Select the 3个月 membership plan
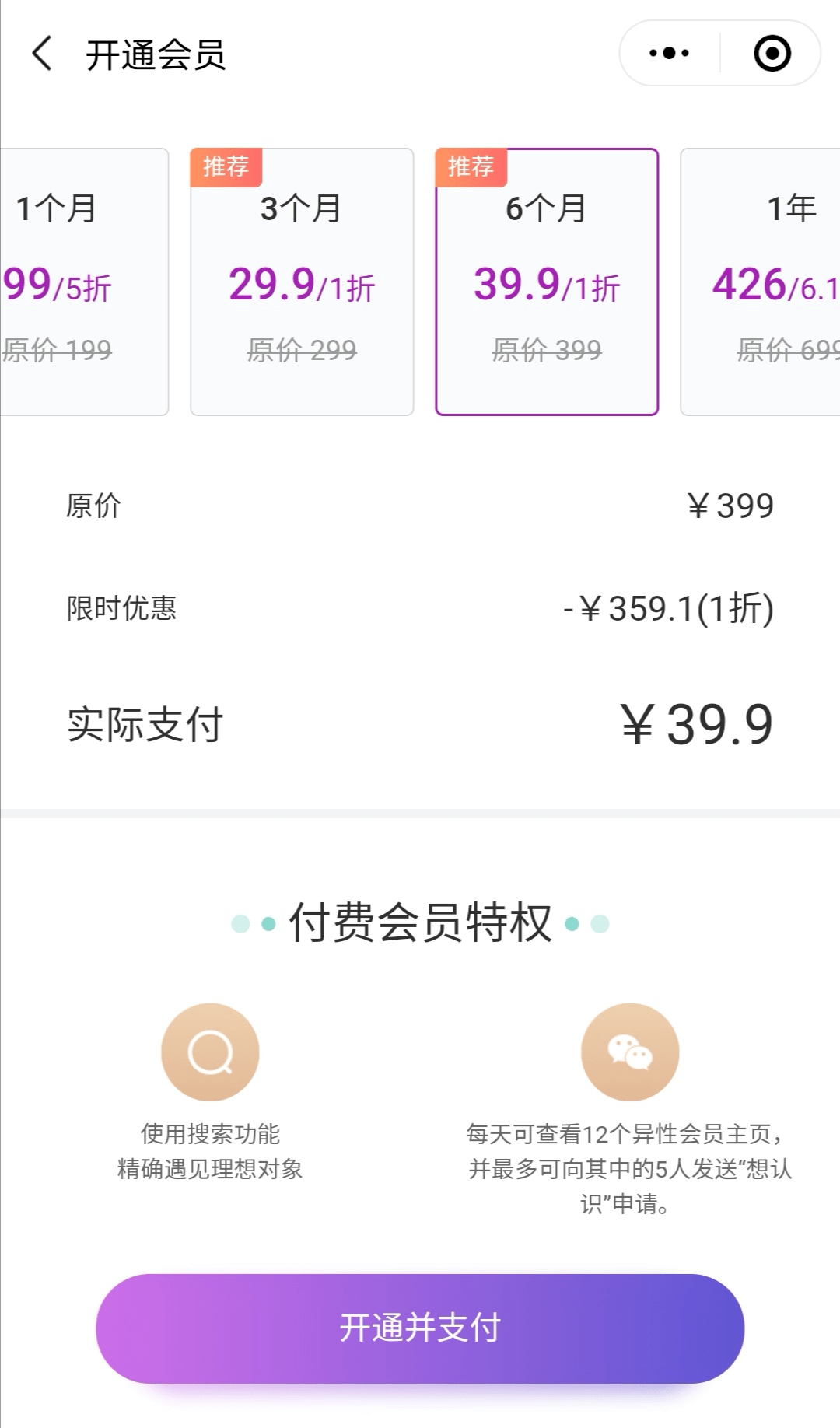 click(302, 280)
